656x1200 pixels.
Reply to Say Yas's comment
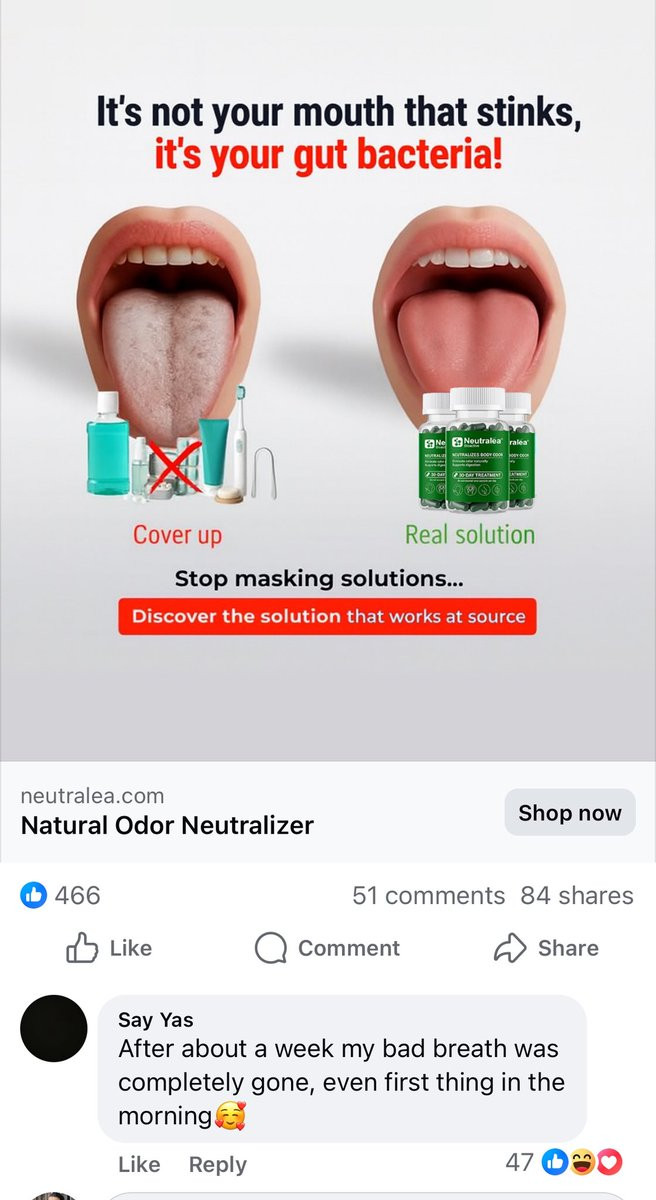coord(217,1164)
